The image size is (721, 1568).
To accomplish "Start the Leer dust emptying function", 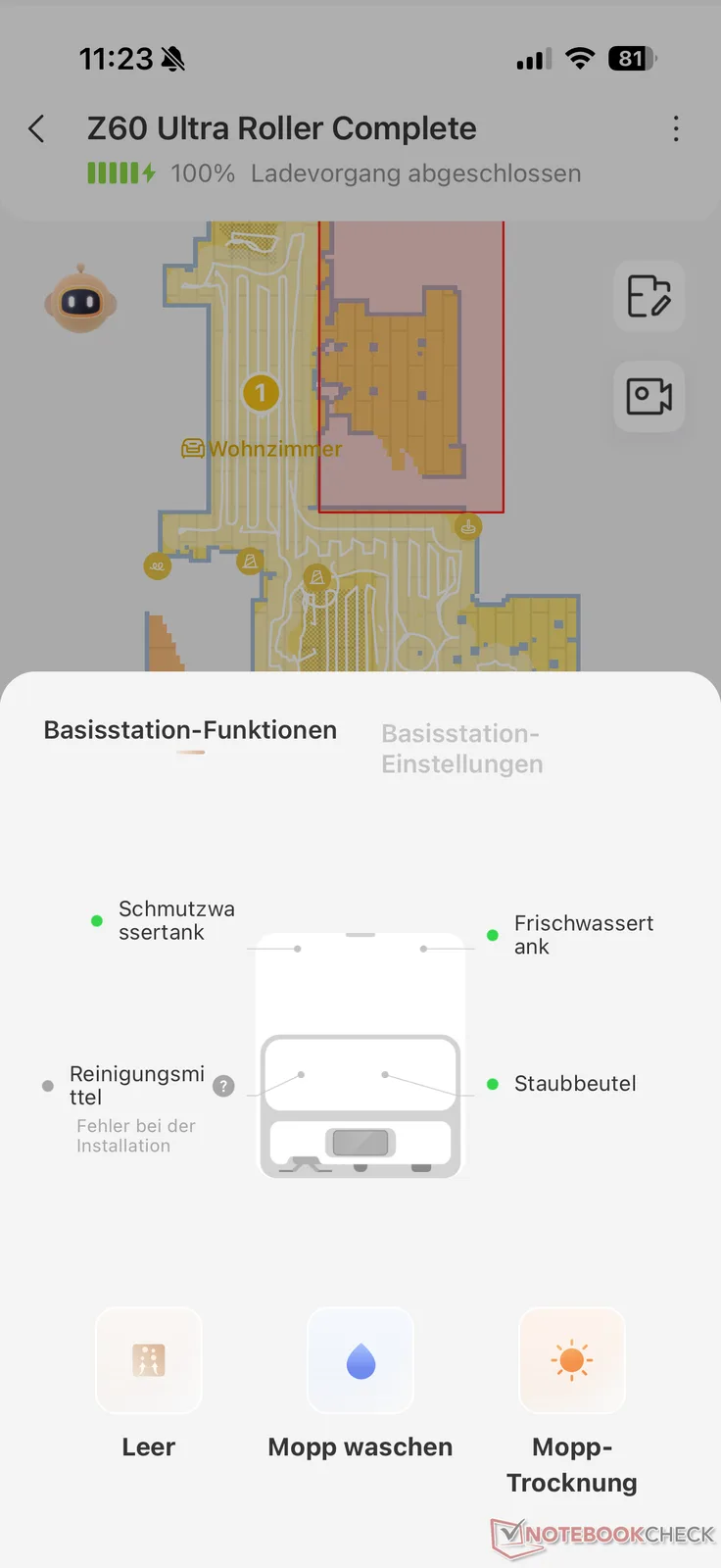I will 149,1360.
